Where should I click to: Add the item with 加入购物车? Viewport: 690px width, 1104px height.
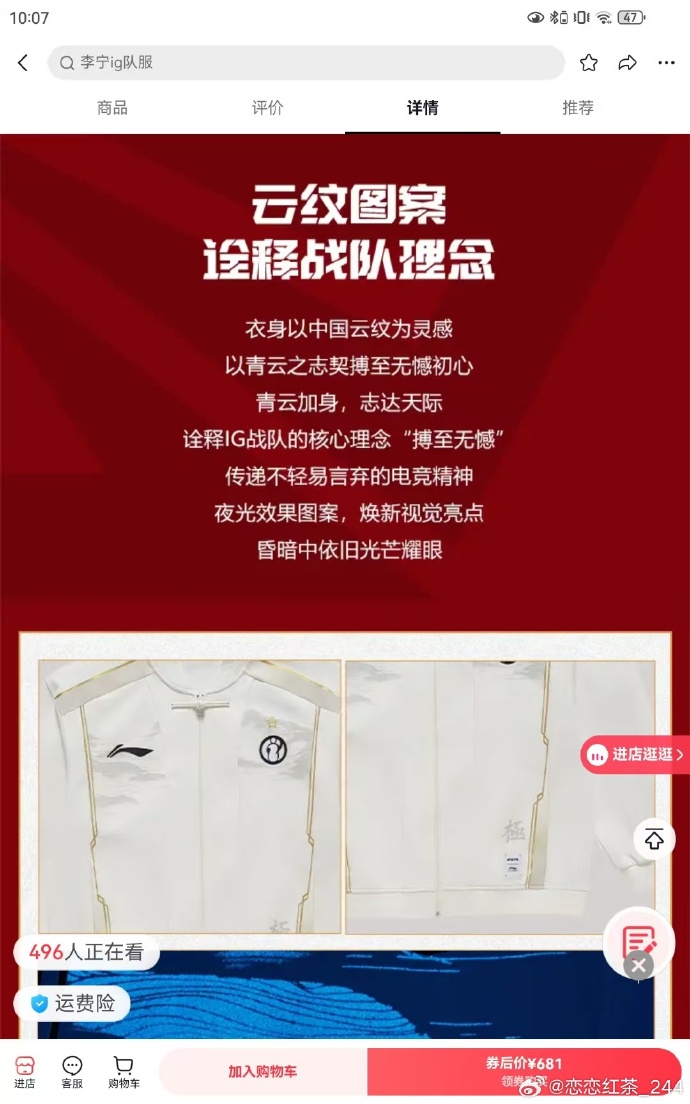click(x=263, y=1071)
